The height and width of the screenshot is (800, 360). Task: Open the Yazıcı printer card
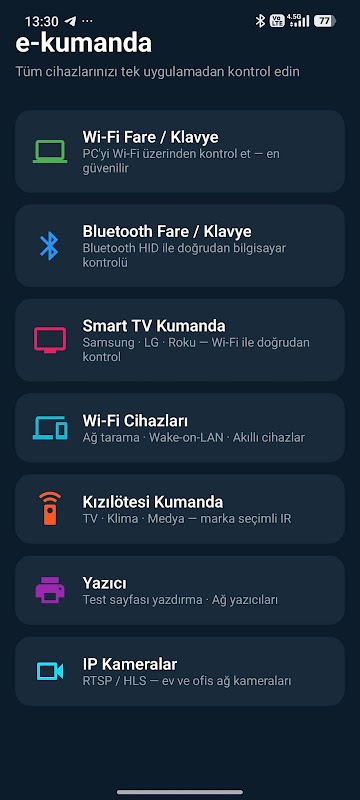pyautogui.click(x=180, y=590)
